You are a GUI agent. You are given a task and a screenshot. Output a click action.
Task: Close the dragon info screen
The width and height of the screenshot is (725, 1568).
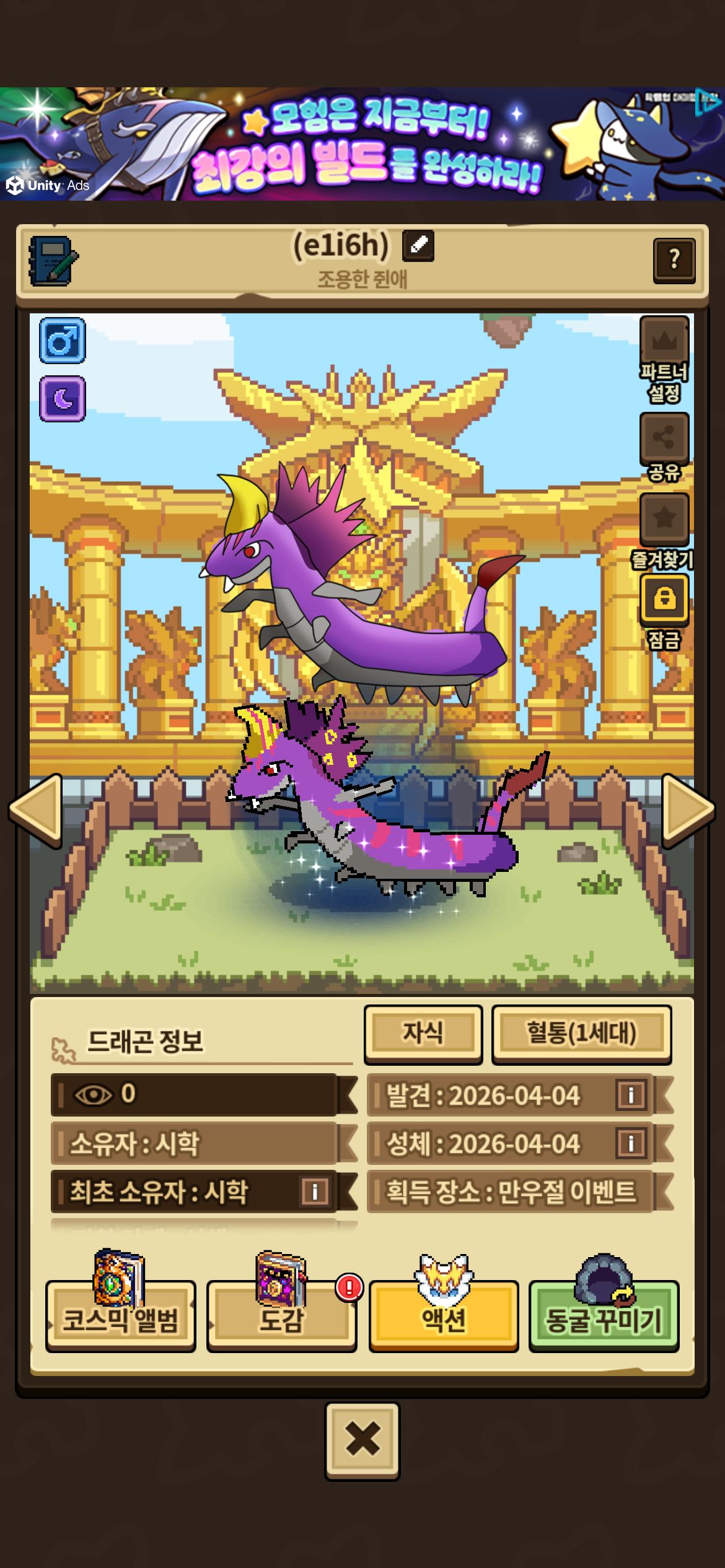pos(362,1440)
